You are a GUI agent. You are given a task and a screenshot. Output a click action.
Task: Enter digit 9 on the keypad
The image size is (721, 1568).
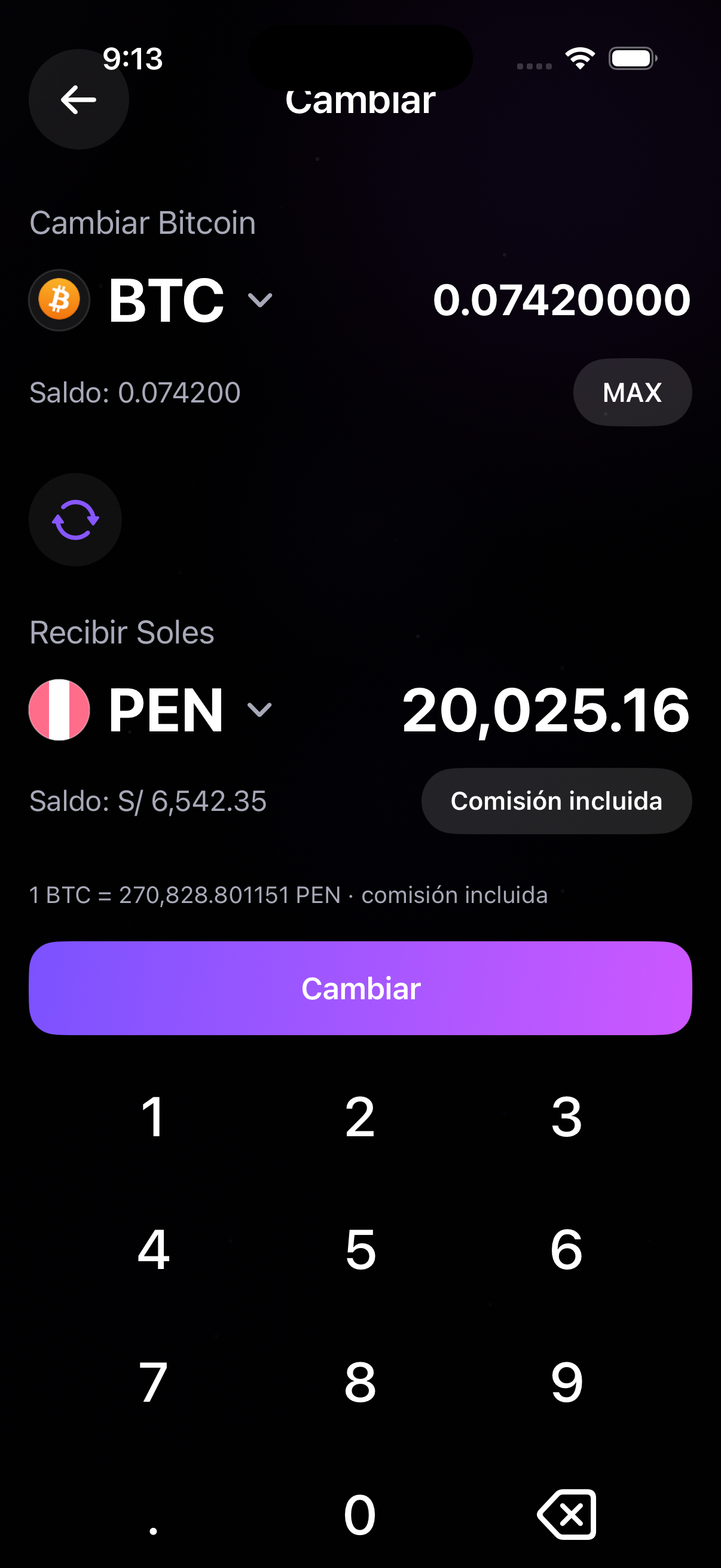click(566, 1383)
